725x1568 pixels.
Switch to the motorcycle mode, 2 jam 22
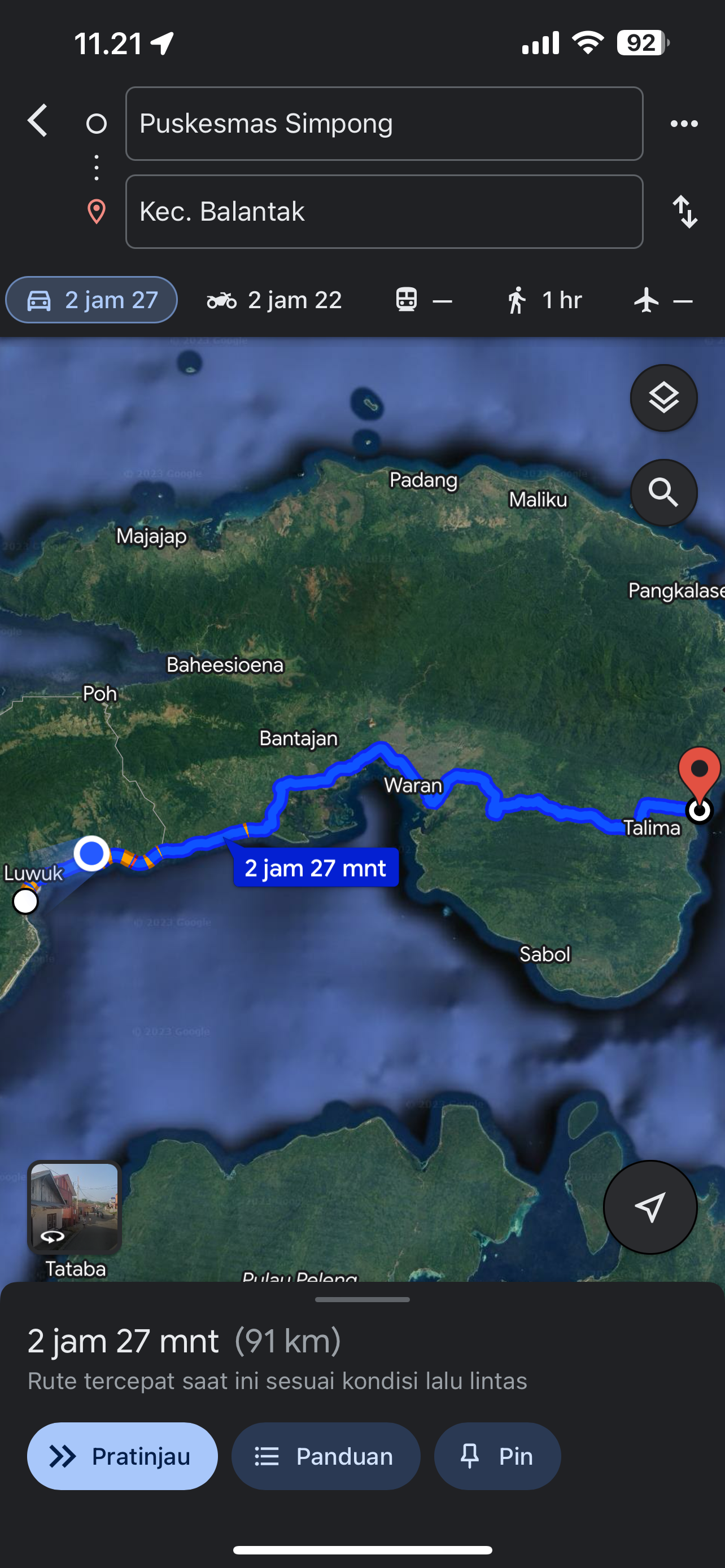[274, 300]
